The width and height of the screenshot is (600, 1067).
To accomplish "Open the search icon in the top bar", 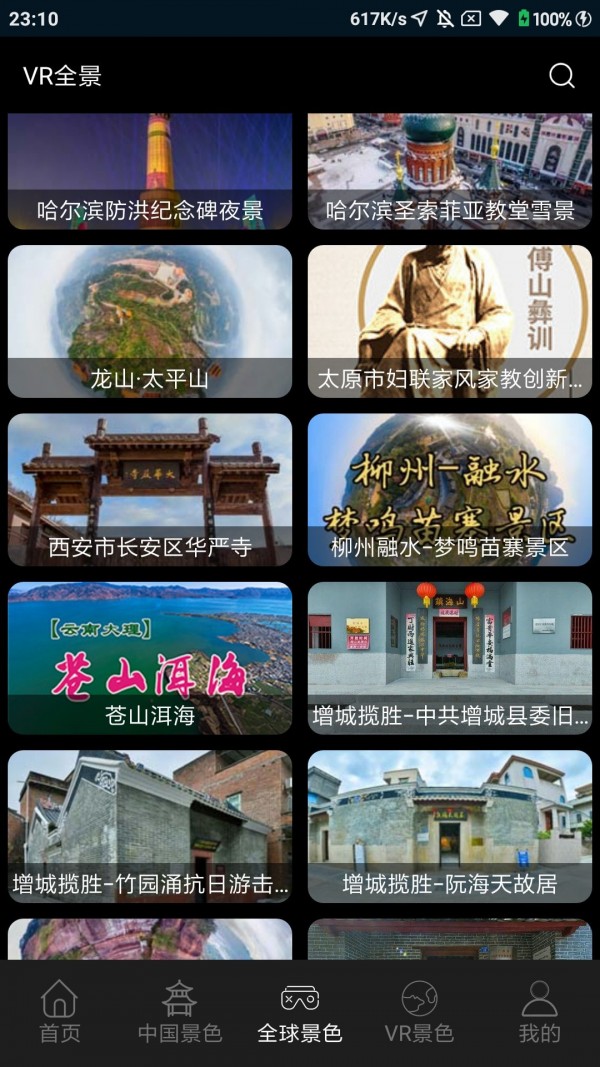I will point(562,76).
